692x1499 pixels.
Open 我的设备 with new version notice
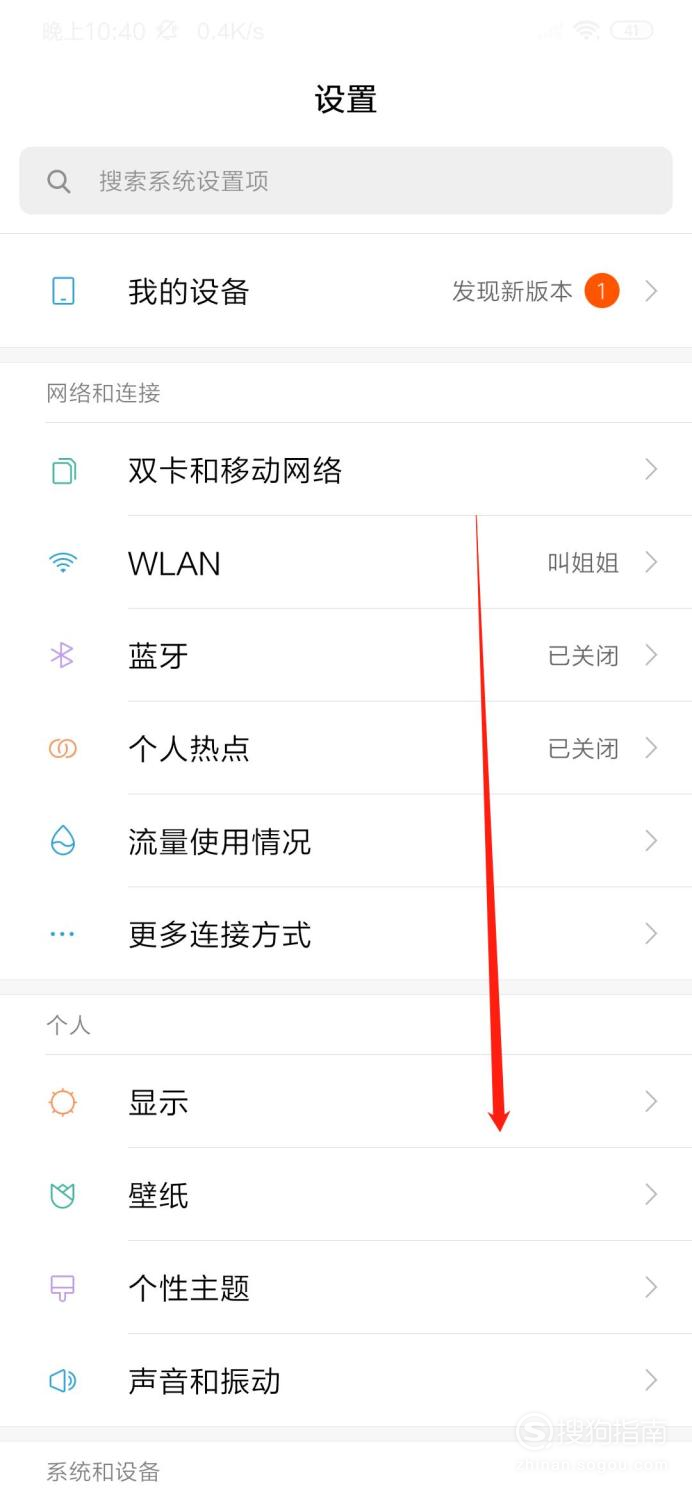[x=346, y=291]
